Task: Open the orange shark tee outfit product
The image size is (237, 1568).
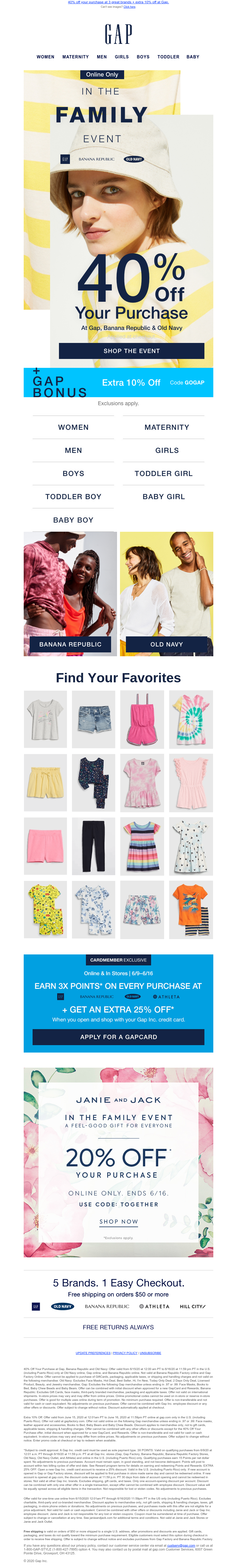Action: click(191, 909)
